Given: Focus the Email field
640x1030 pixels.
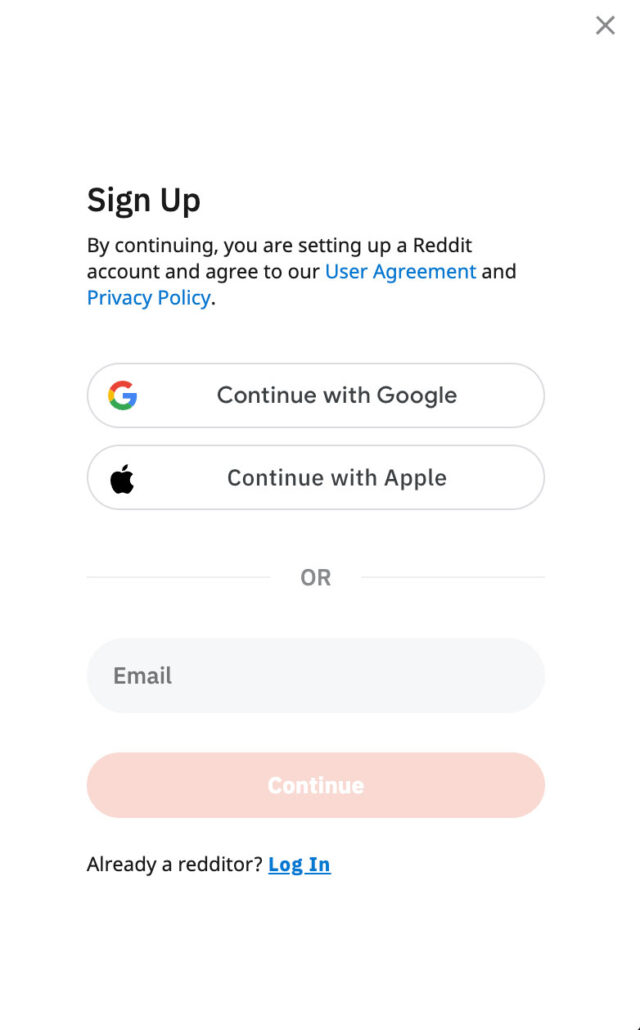Looking at the screenshot, I should coord(316,676).
